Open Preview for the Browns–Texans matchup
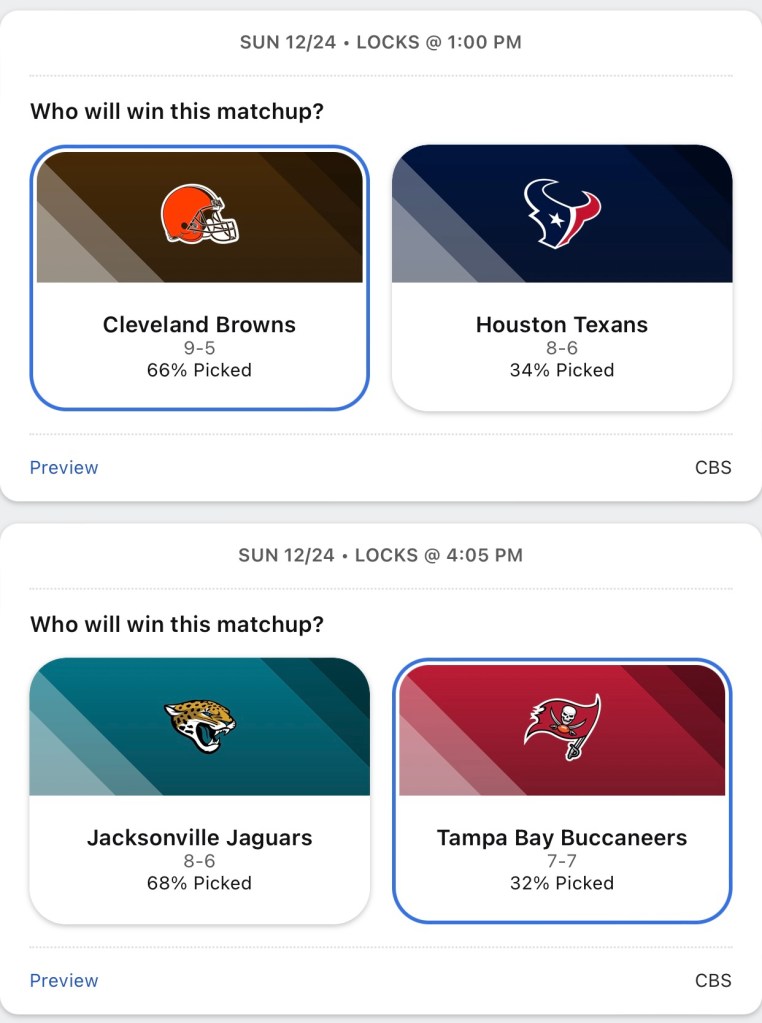 click(64, 467)
